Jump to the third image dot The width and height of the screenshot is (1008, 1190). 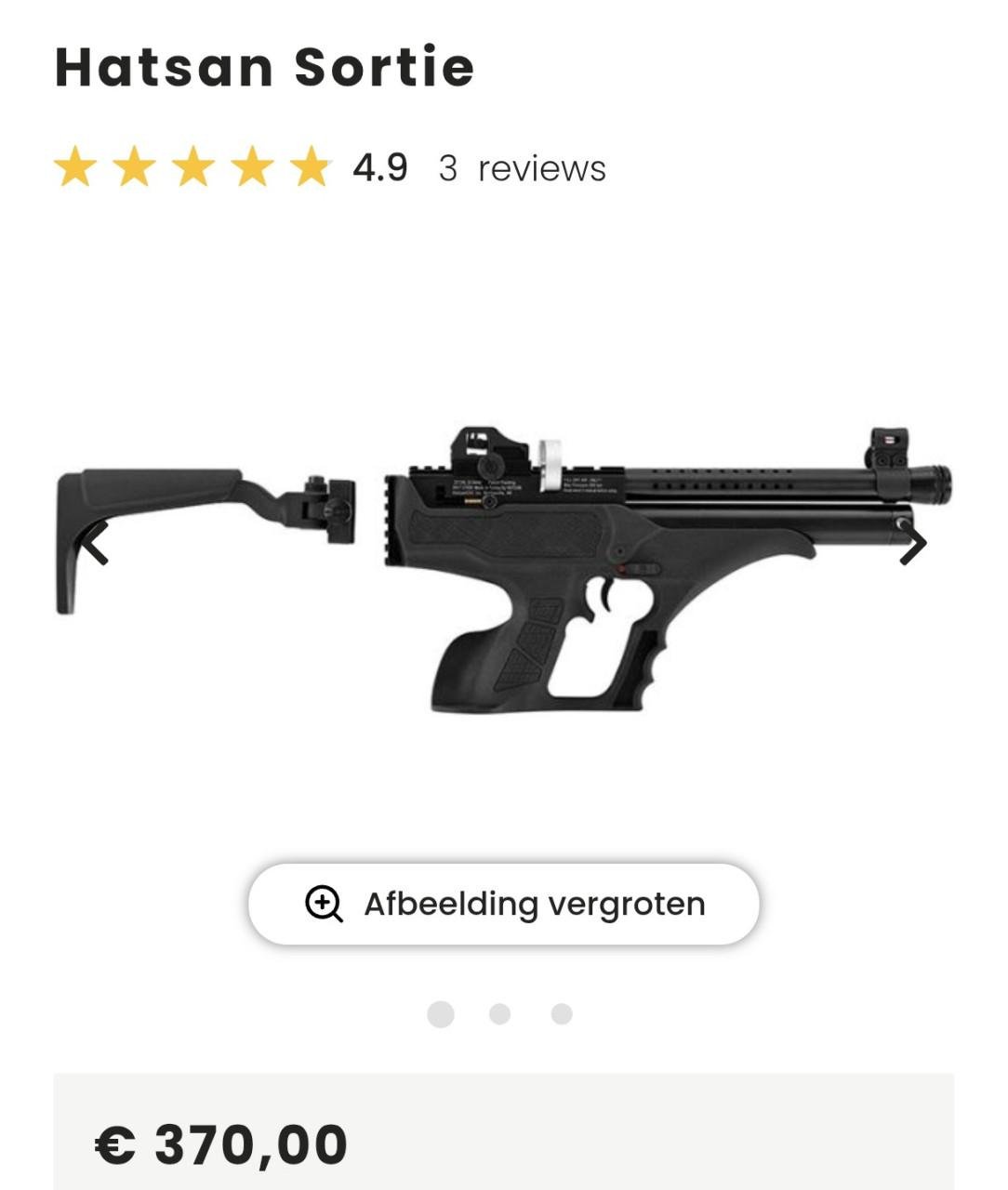click(562, 1014)
